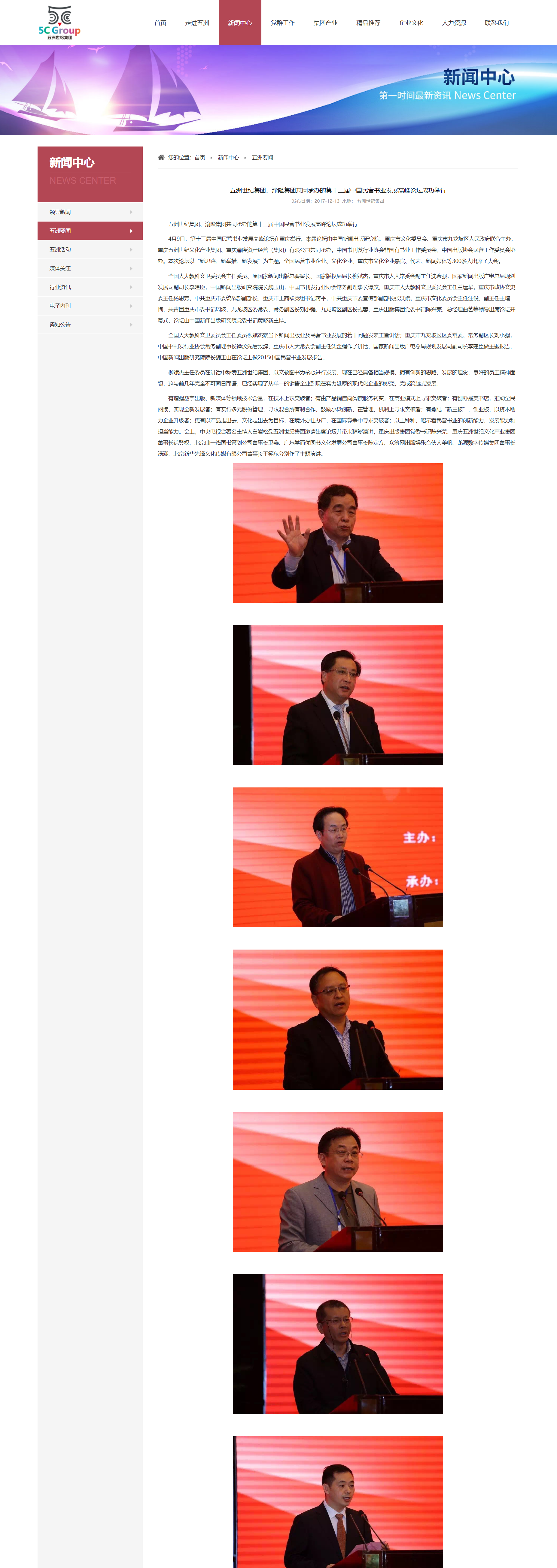
Task: Go to 走进五洲 section
Action: pos(197,23)
